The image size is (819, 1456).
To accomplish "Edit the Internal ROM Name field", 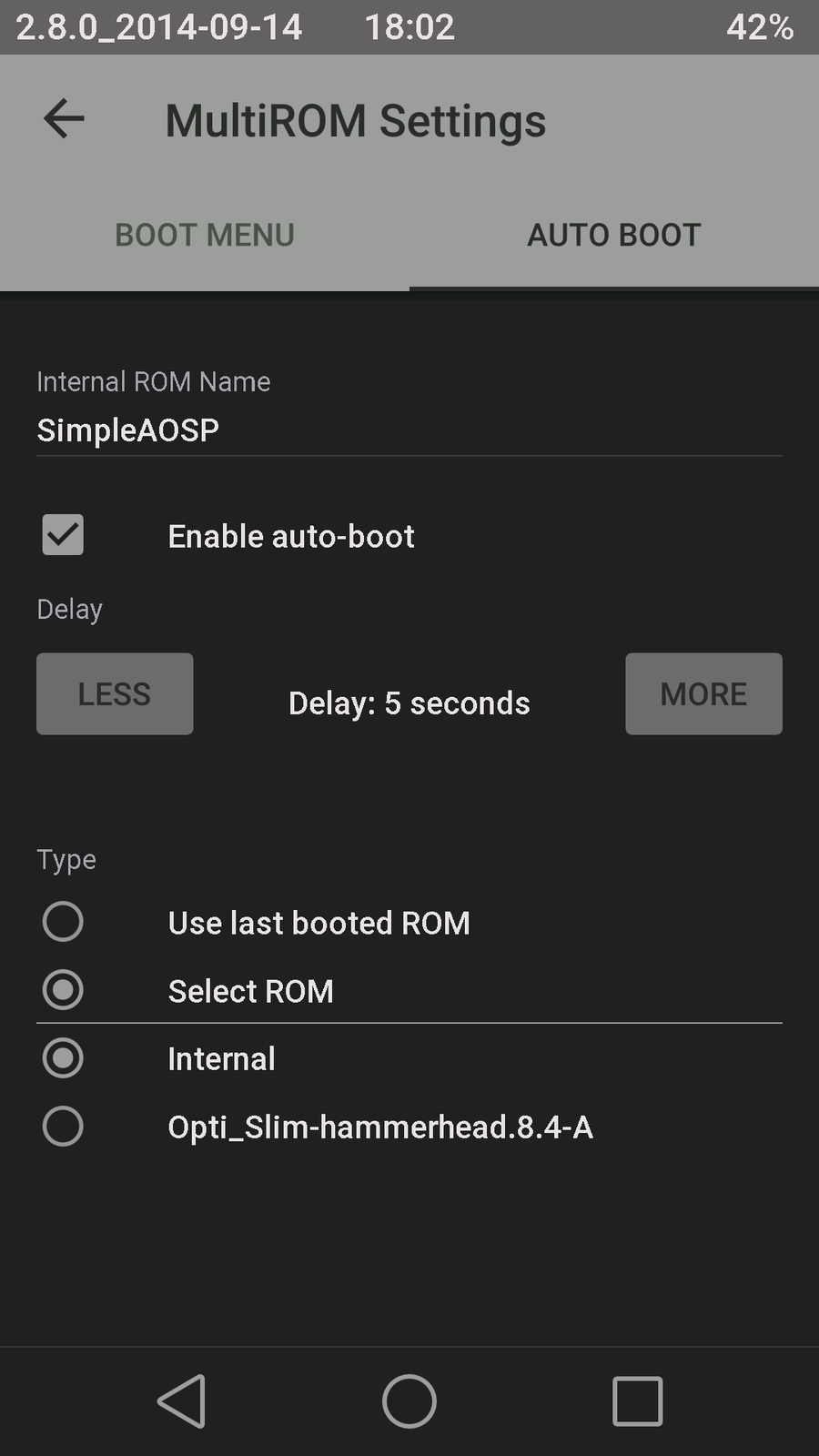I will [x=408, y=430].
